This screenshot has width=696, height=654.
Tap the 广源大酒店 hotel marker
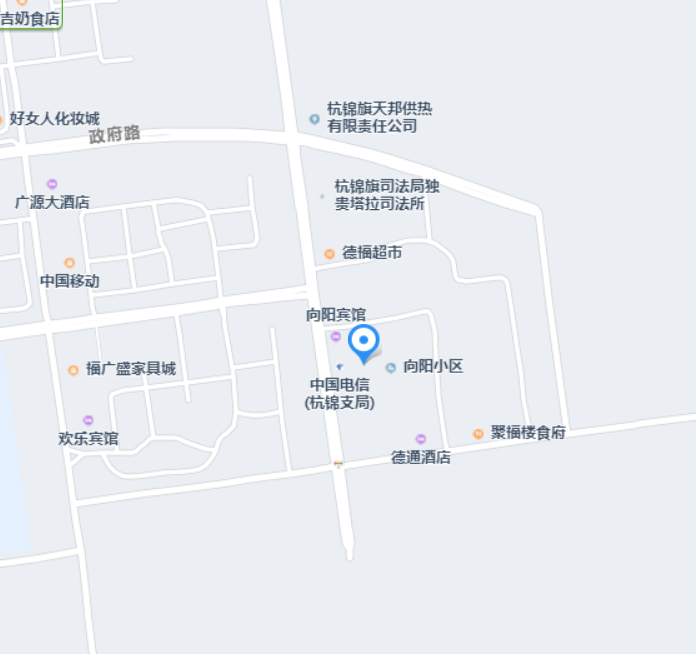pyautogui.click(x=52, y=184)
